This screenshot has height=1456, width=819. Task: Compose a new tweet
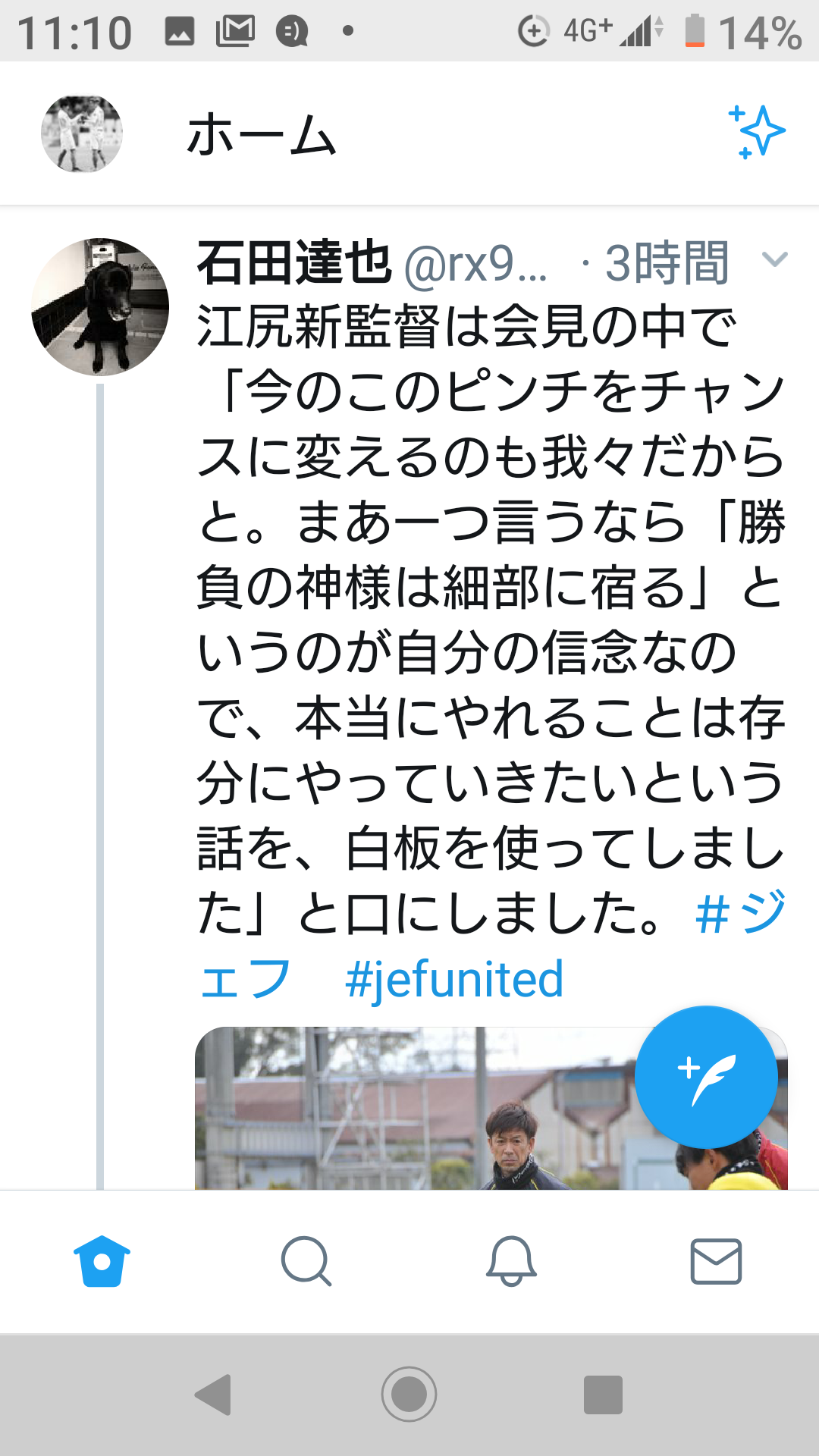point(706,1077)
